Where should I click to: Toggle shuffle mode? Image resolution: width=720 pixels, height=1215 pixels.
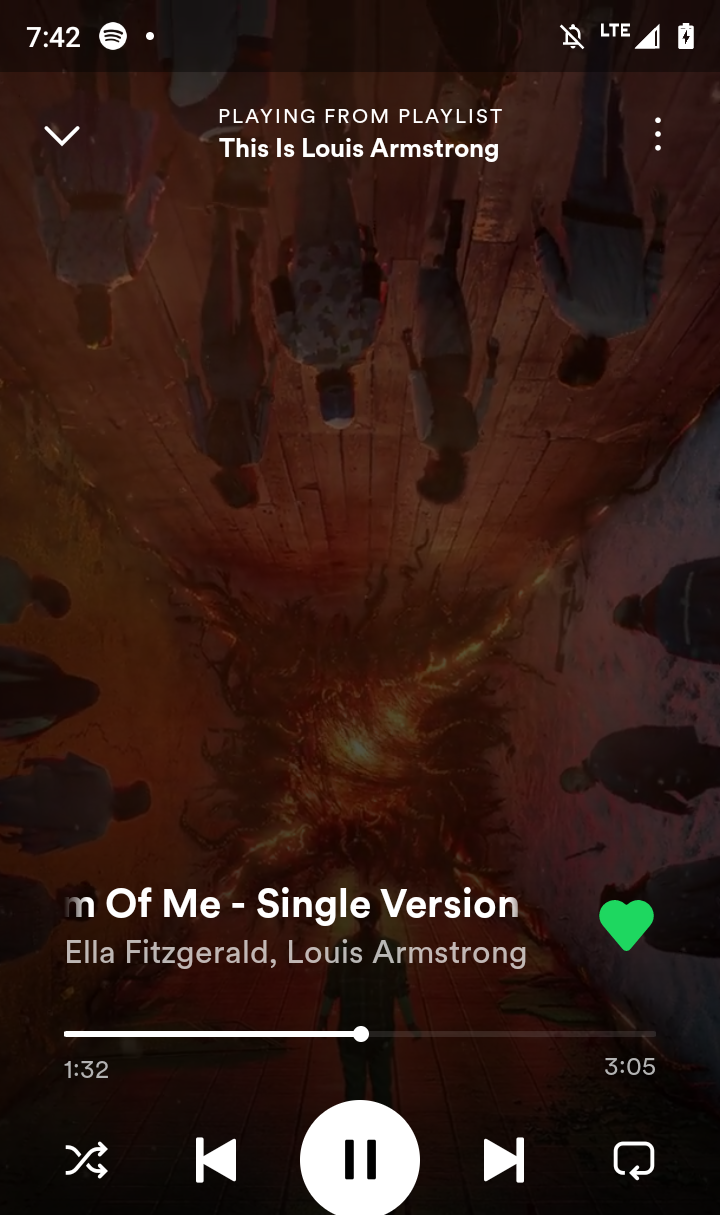pos(87,1160)
